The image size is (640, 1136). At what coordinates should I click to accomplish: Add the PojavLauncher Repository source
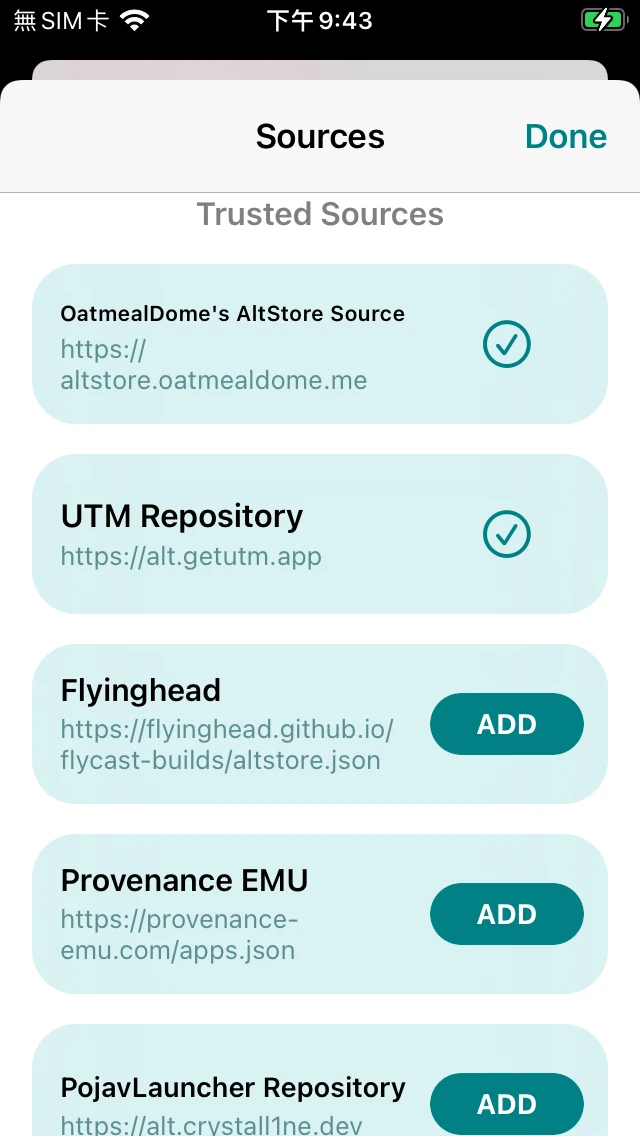506,1103
